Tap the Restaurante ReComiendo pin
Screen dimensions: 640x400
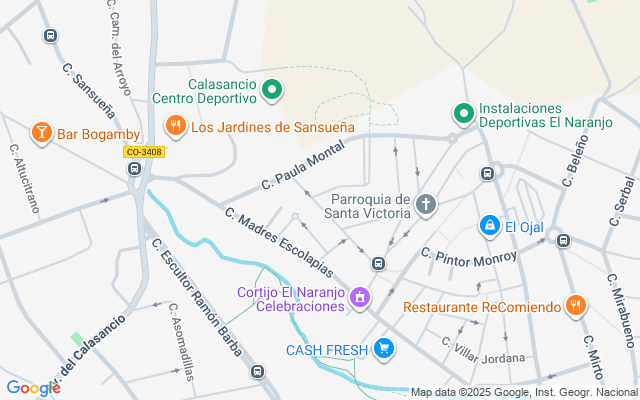tap(575, 306)
